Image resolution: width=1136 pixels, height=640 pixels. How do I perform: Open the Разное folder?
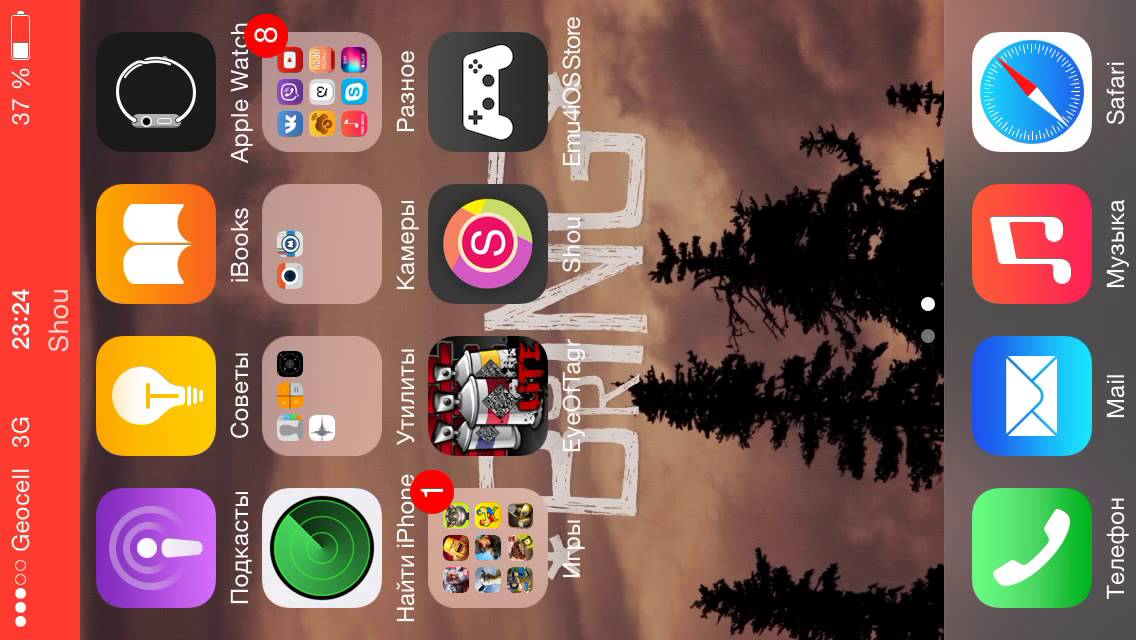coord(322,92)
